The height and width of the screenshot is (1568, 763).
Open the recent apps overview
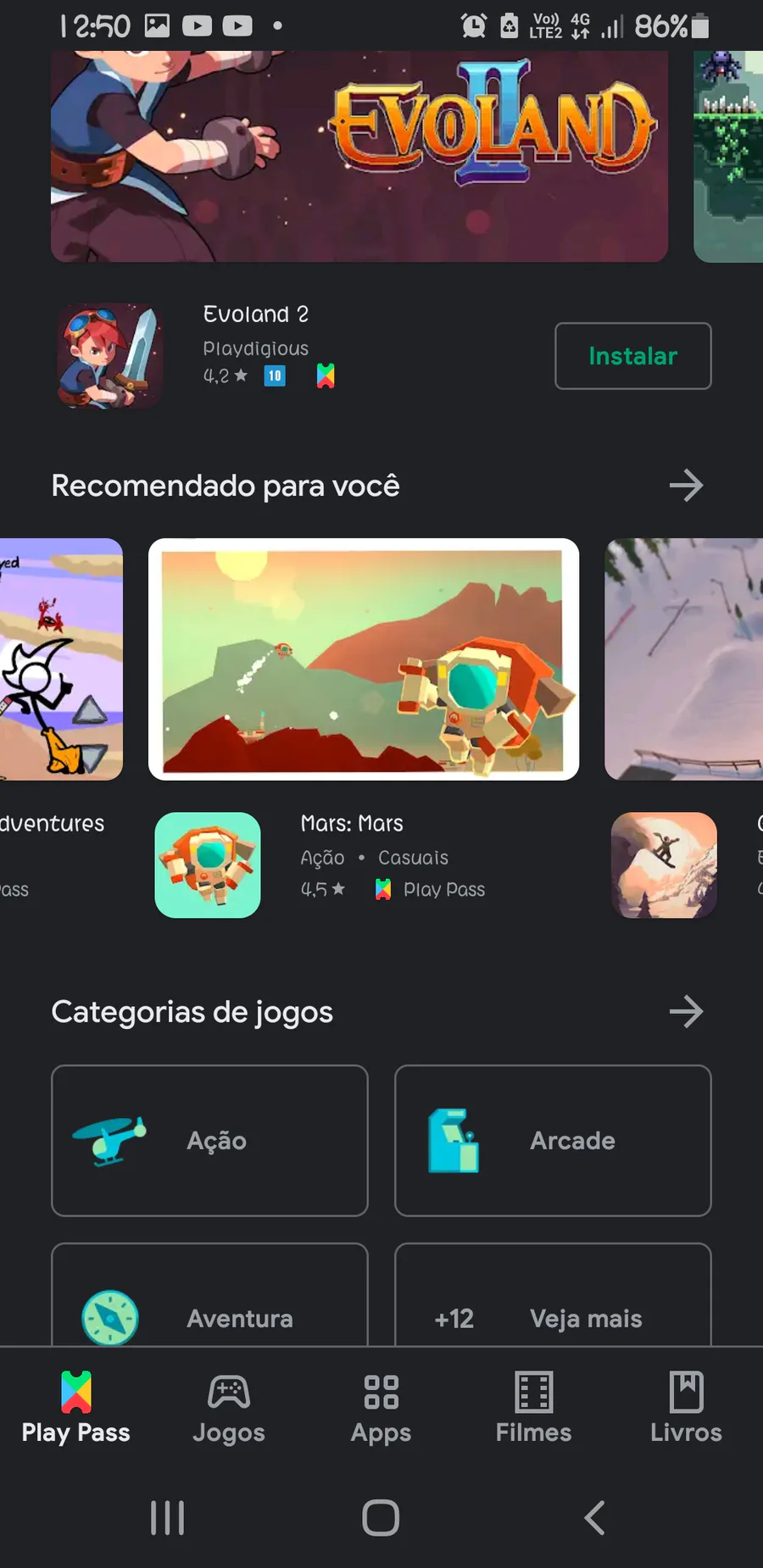pyautogui.click(x=167, y=1517)
